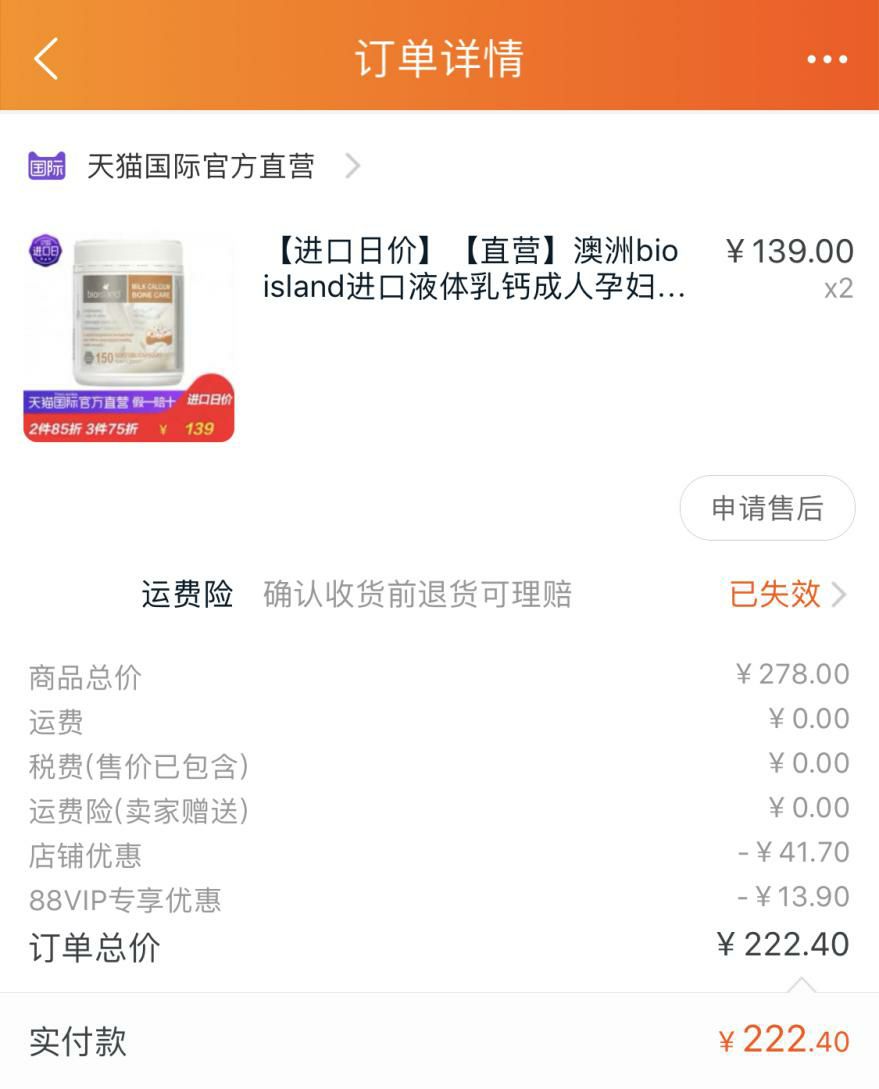879x1089 pixels.
Task: Click the back arrow icon
Action: 47,58
